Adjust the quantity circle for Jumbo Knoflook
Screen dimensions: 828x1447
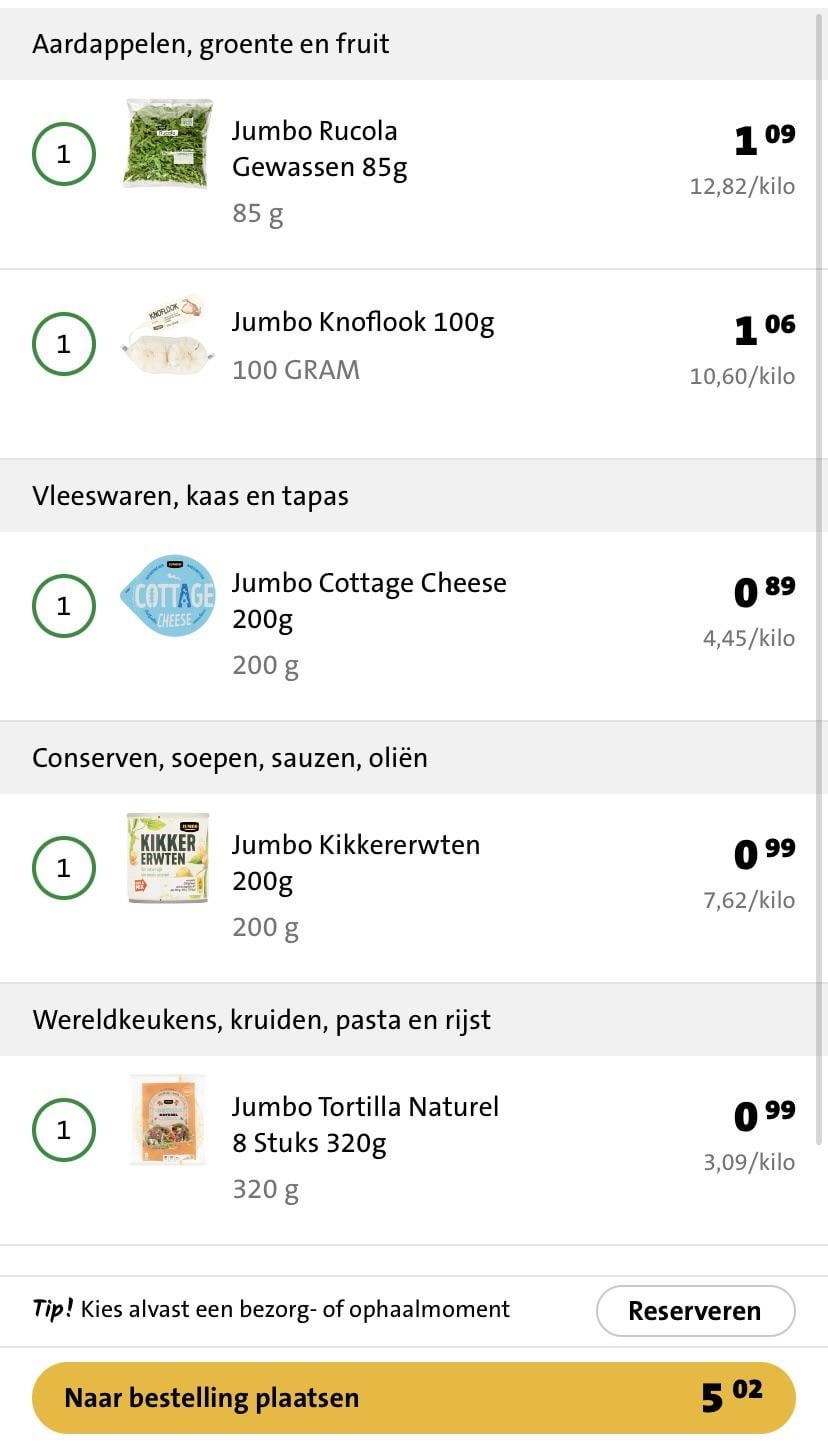point(64,344)
